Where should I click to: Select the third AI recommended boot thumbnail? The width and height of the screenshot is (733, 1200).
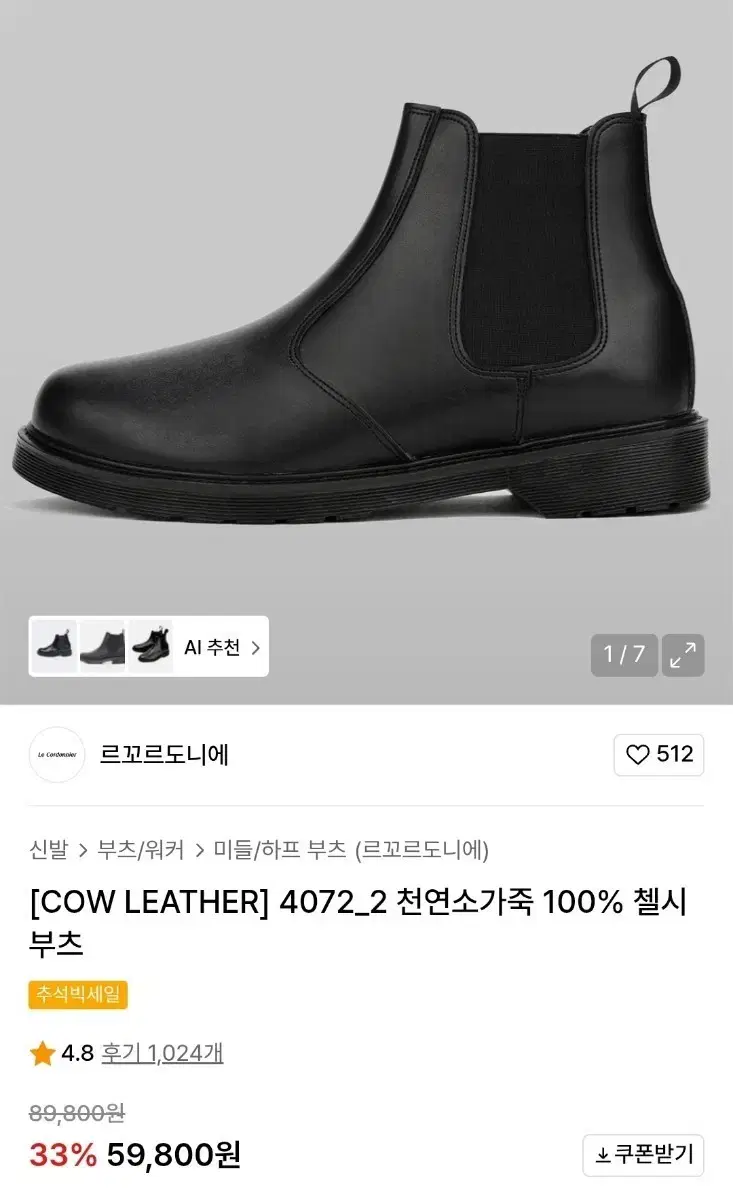click(153, 648)
